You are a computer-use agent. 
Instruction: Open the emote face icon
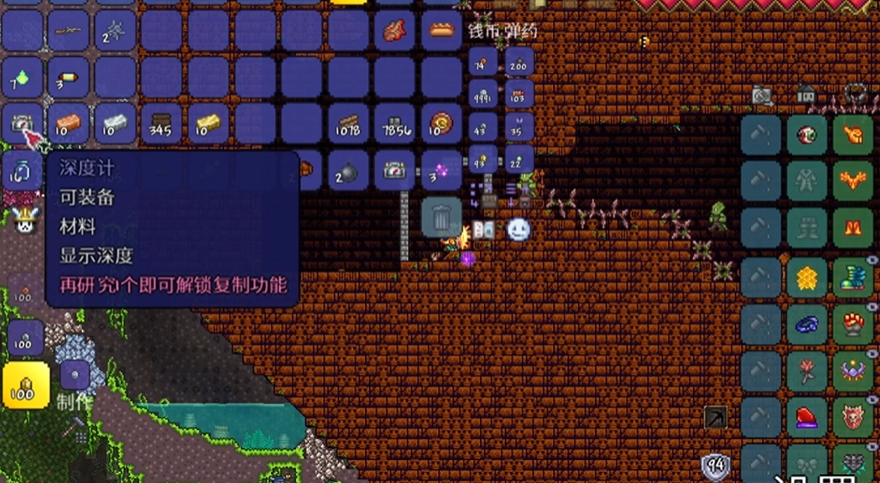517,230
